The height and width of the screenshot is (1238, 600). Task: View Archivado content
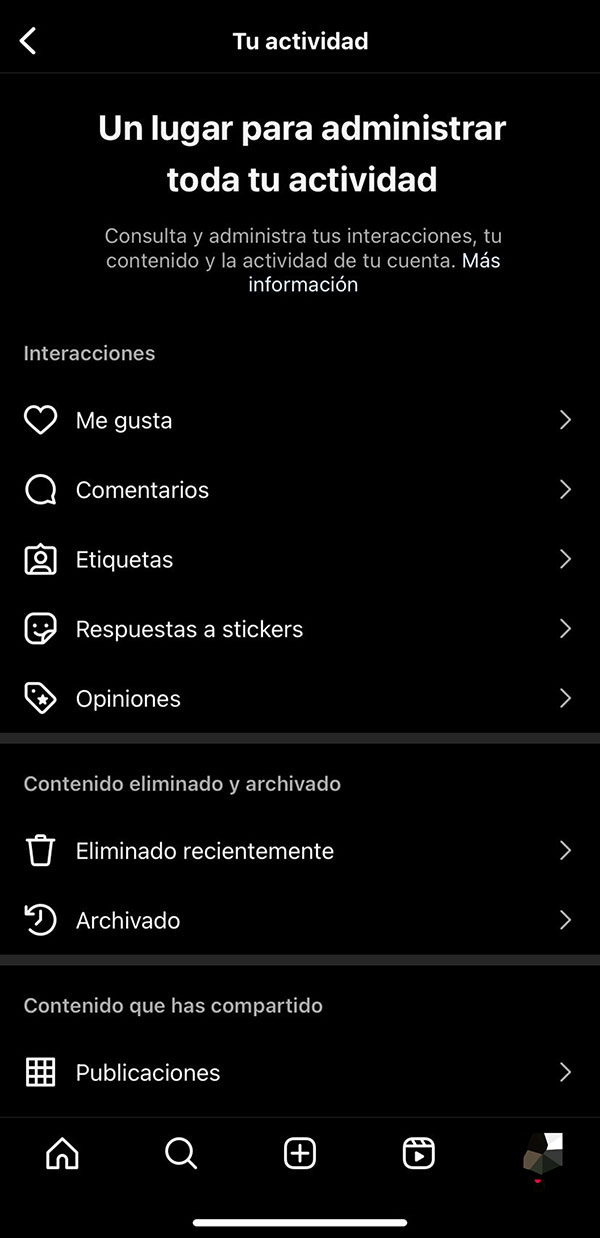point(298,921)
